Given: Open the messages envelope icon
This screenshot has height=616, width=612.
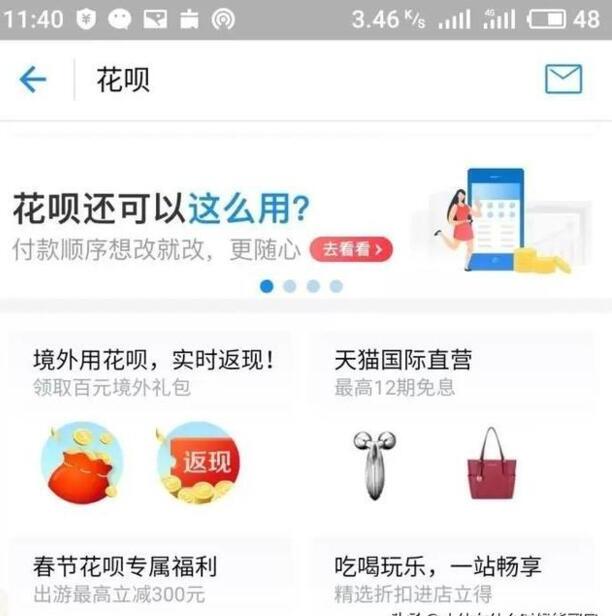Looking at the screenshot, I should coord(563,80).
